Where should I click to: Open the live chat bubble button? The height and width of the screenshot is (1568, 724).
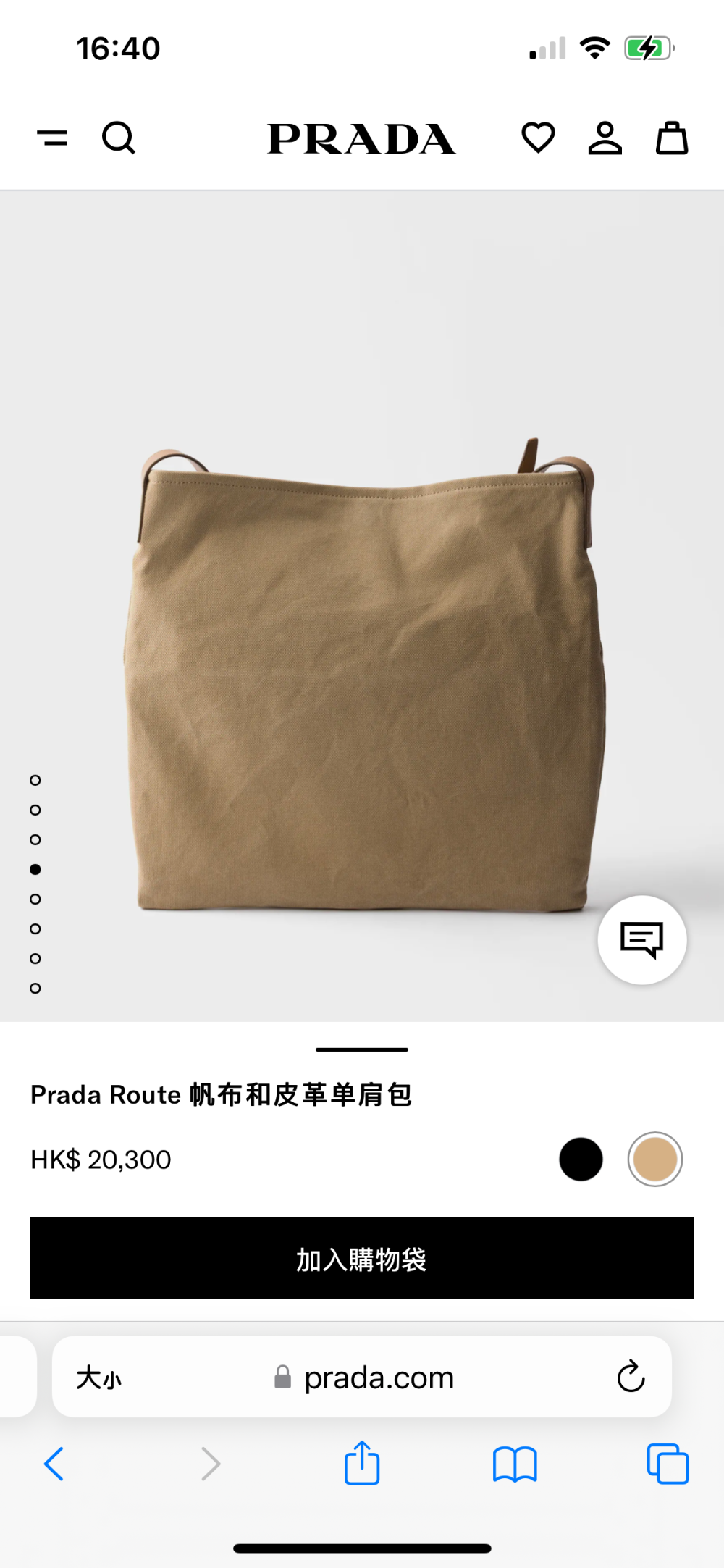642,940
